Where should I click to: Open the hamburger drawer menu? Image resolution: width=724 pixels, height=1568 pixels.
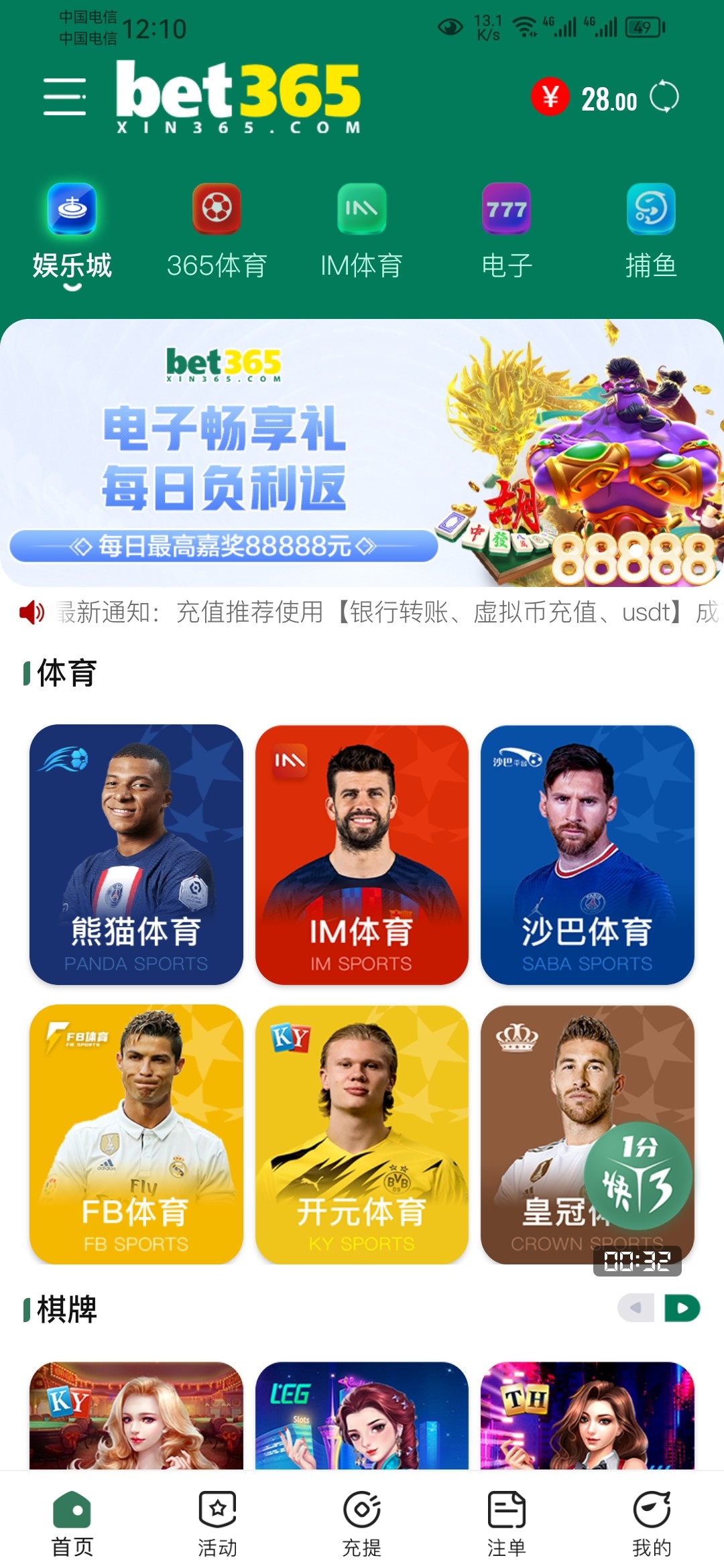click(x=64, y=96)
